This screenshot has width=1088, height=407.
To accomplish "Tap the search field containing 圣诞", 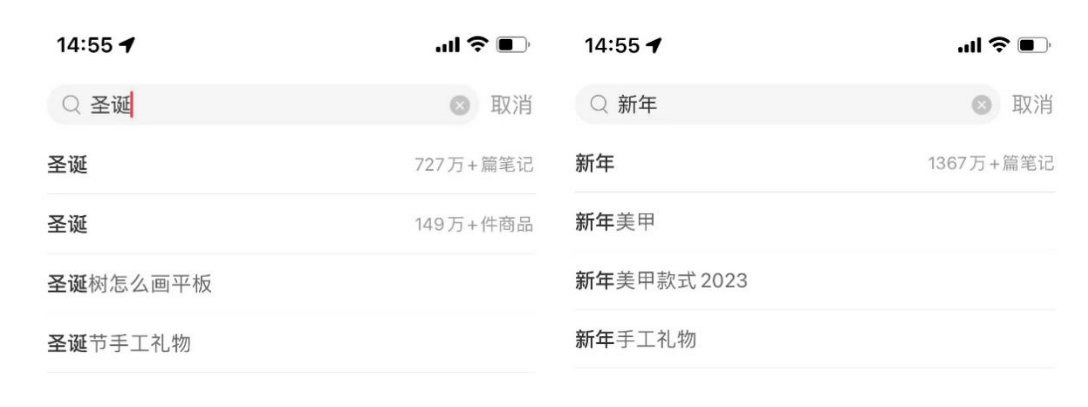I will tap(262, 105).
